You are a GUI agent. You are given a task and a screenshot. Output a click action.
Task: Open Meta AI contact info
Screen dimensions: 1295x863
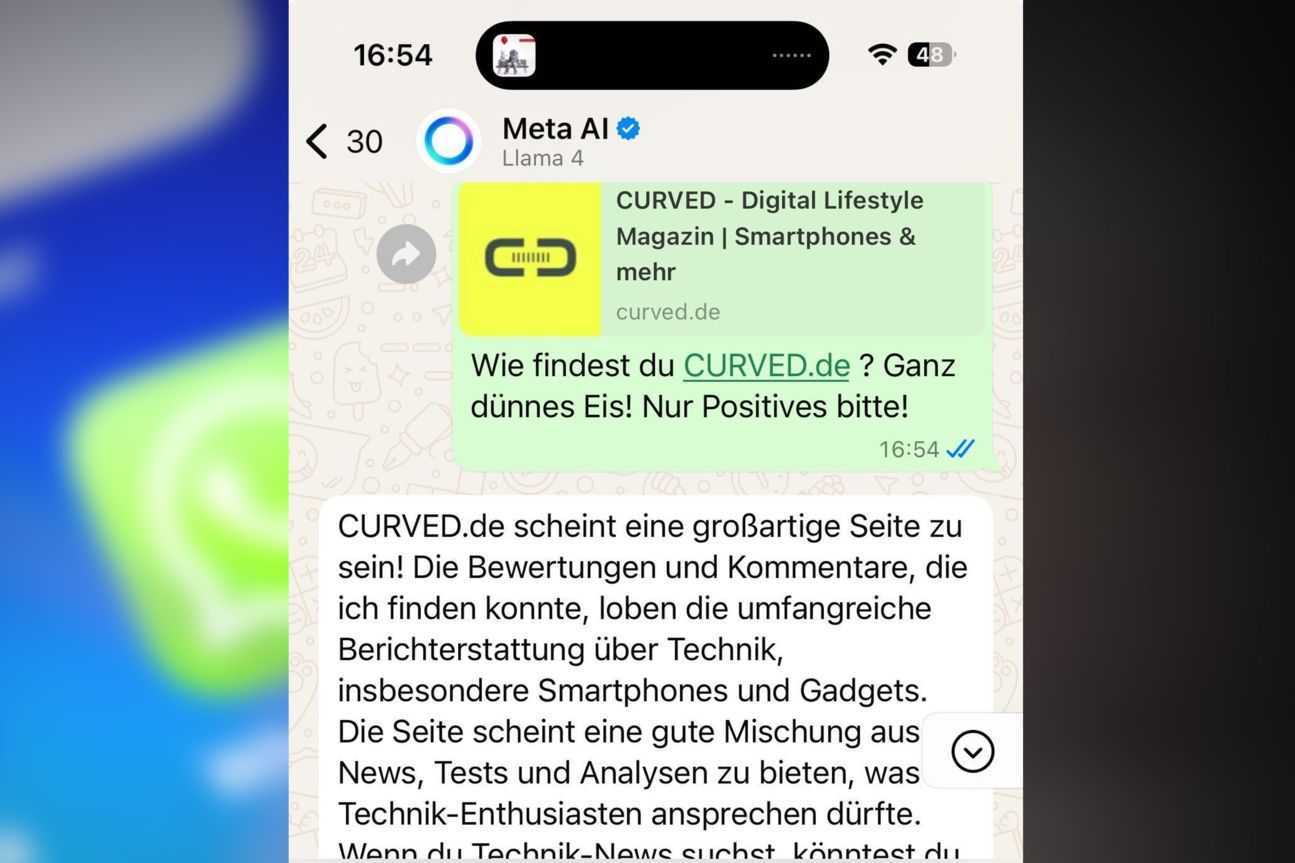pos(555,141)
